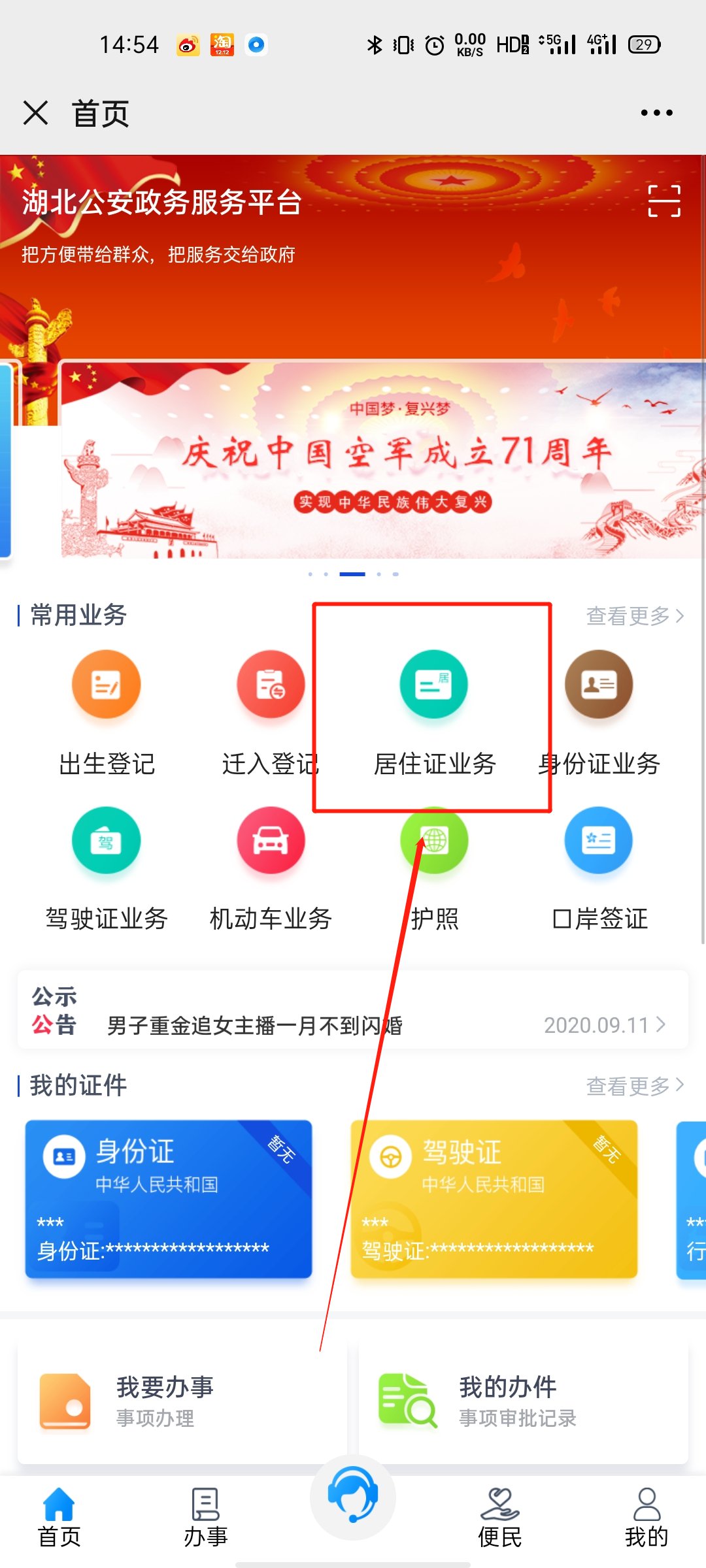Image resolution: width=706 pixels, height=1568 pixels.
Task: View more under 我的证件
Action: (634, 1085)
